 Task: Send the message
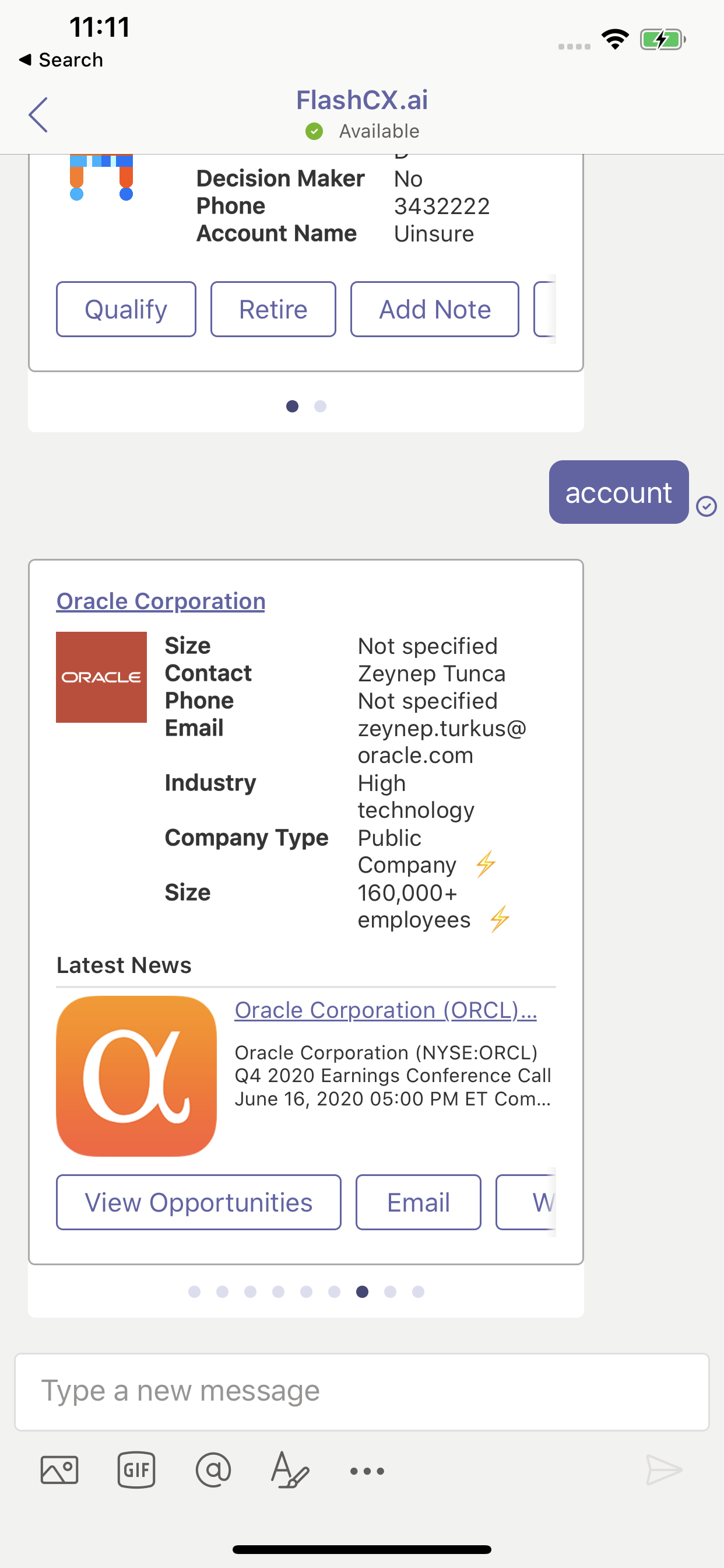[x=664, y=1471]
